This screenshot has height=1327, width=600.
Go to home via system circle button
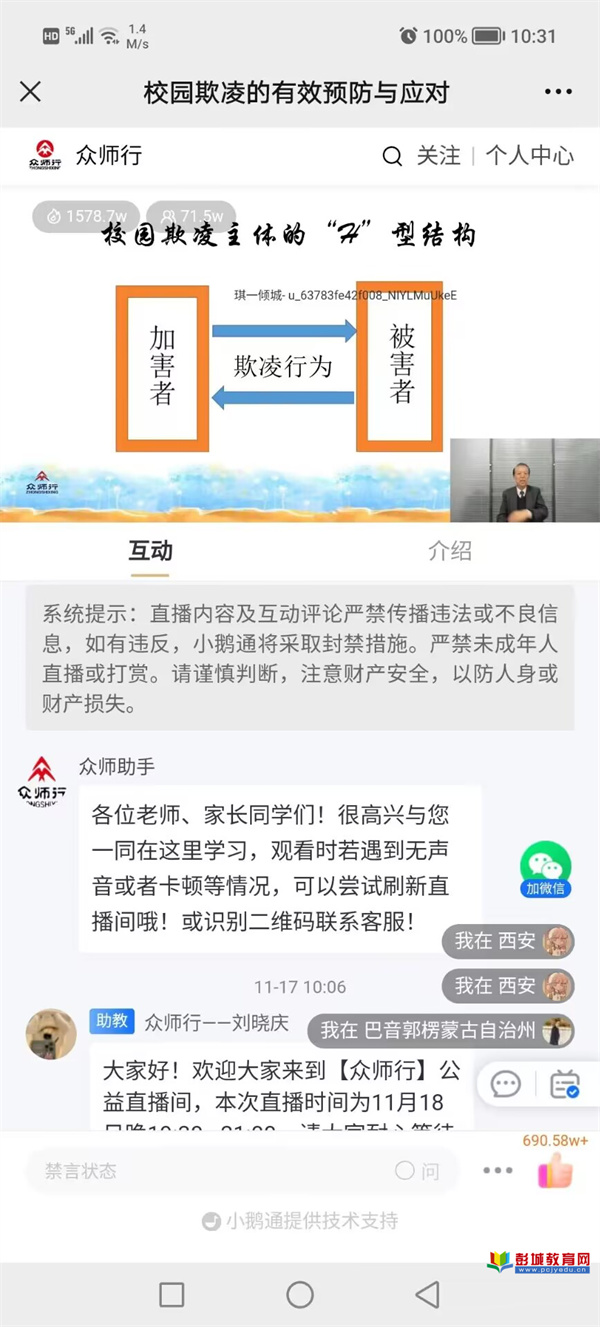pyautogui.click(x=300, y=1295)
